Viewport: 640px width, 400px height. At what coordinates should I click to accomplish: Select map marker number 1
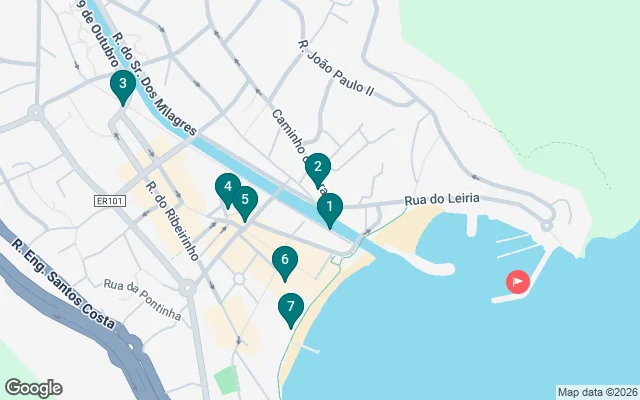(329, 208)
